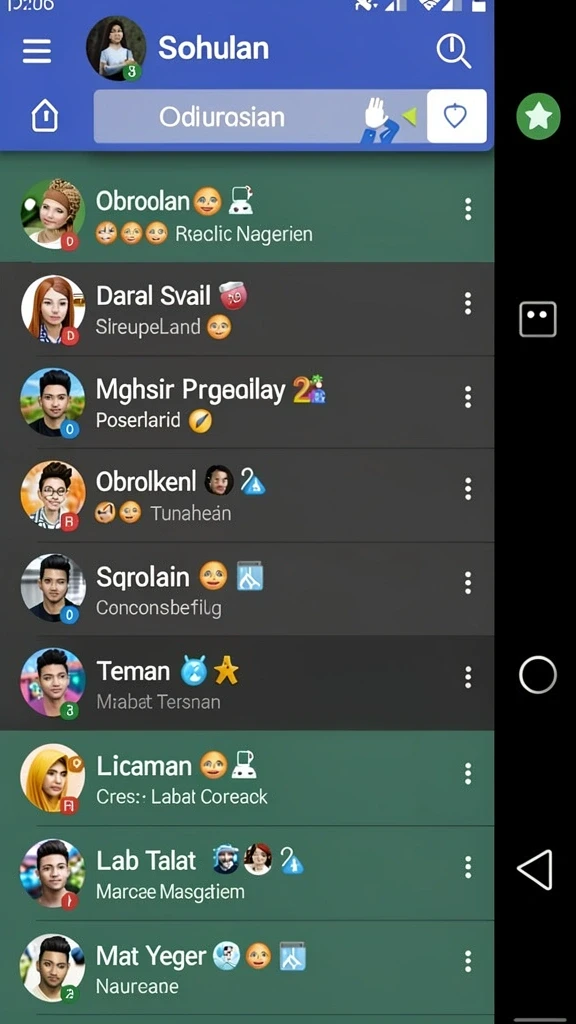576x1024 pixels.
Task: Open the chat with Daral Svail
Action: point(247,310)
